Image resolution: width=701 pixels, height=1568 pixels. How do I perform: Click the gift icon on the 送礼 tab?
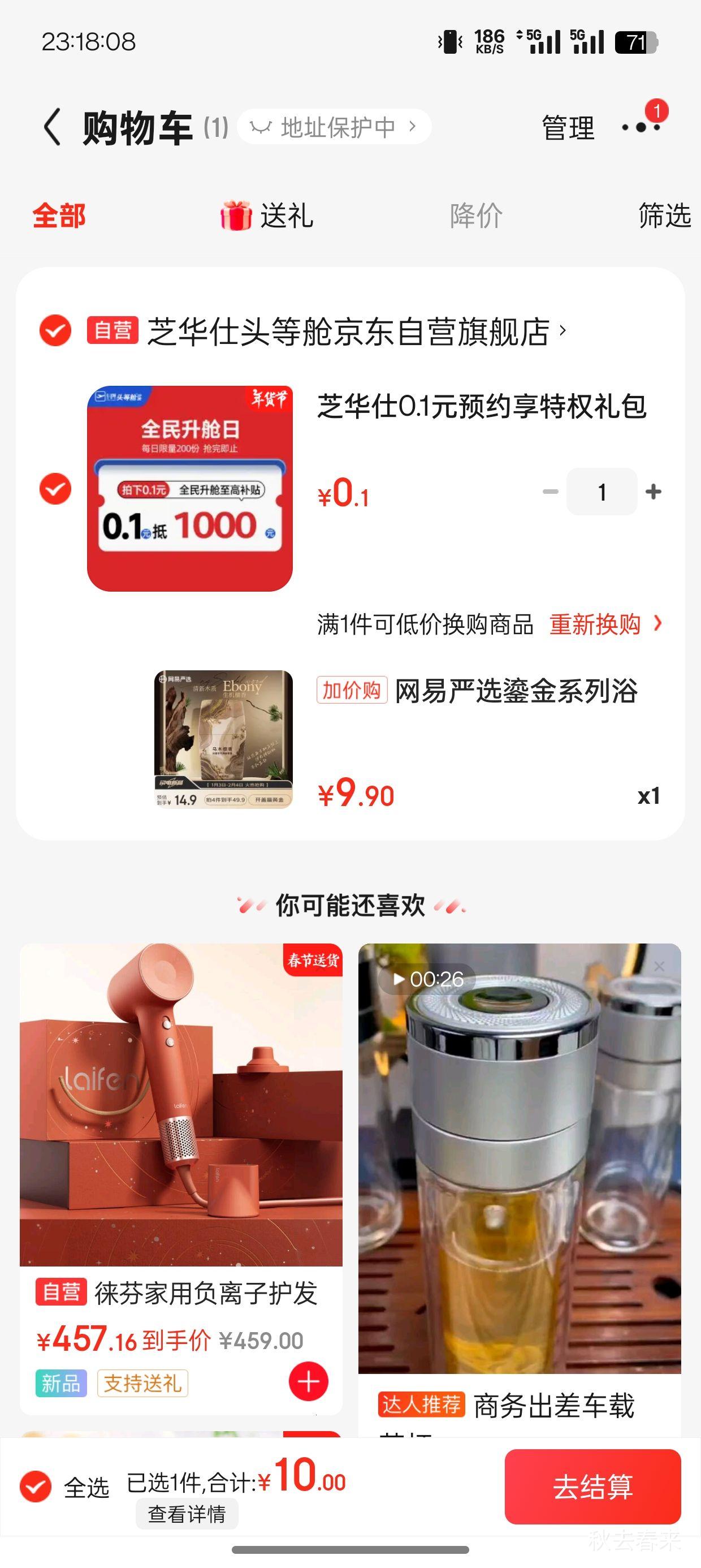pyautogui.click(x=236, y=216)
